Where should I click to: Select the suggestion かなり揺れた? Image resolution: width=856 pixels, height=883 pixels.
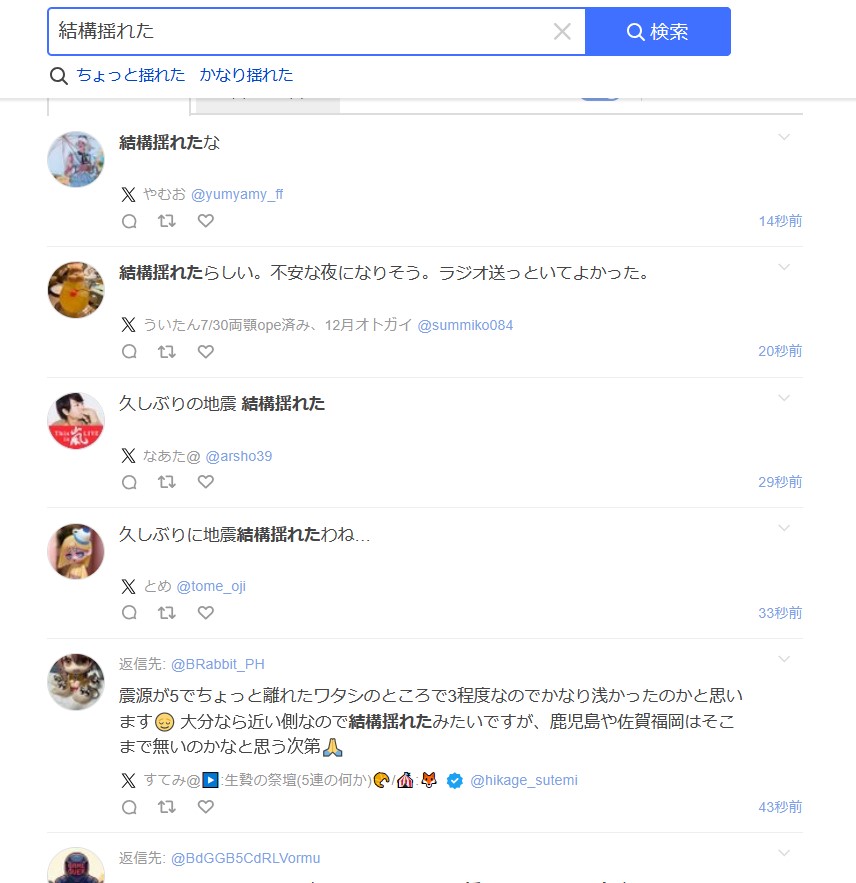[x=246, y=75]
